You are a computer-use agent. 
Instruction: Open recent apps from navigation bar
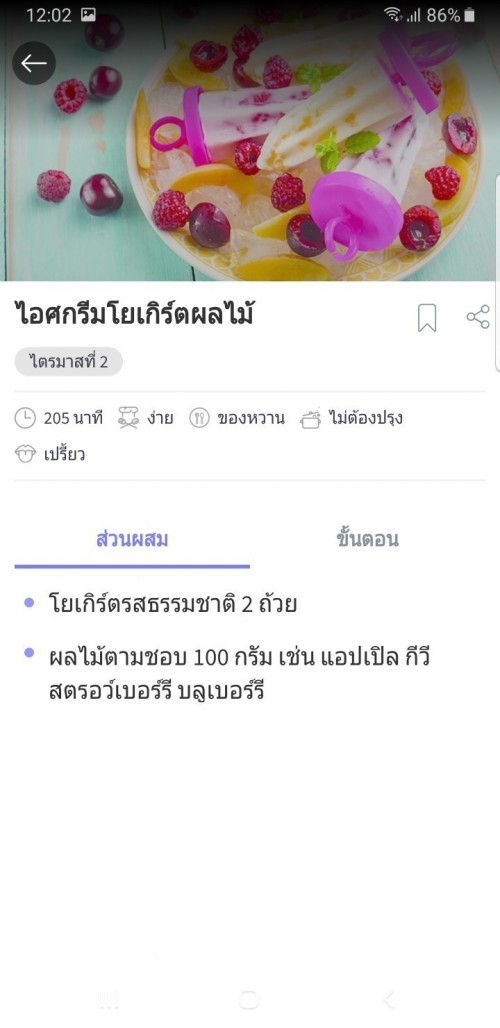click(109, 999)
